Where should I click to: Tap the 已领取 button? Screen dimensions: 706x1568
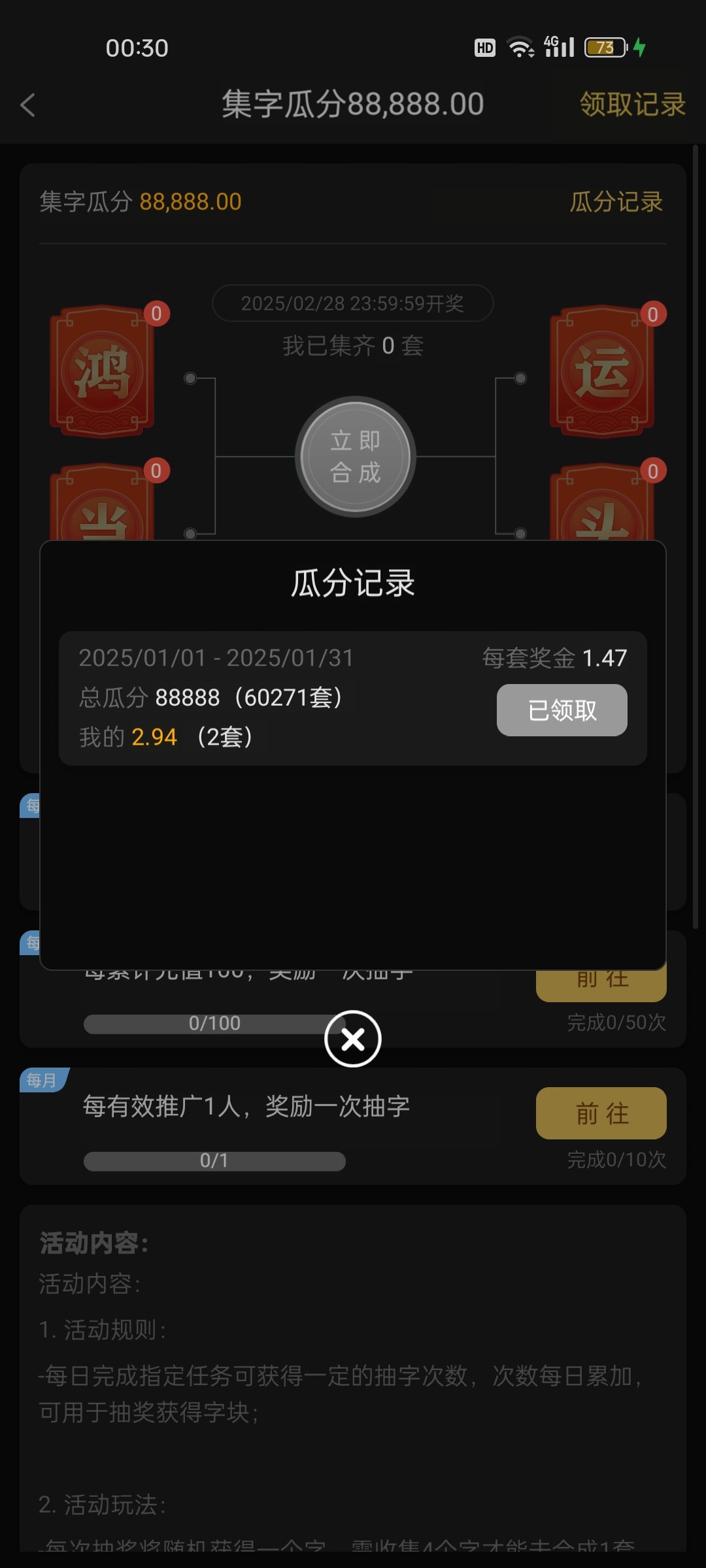pyautogui.click(x=562, y=710)
